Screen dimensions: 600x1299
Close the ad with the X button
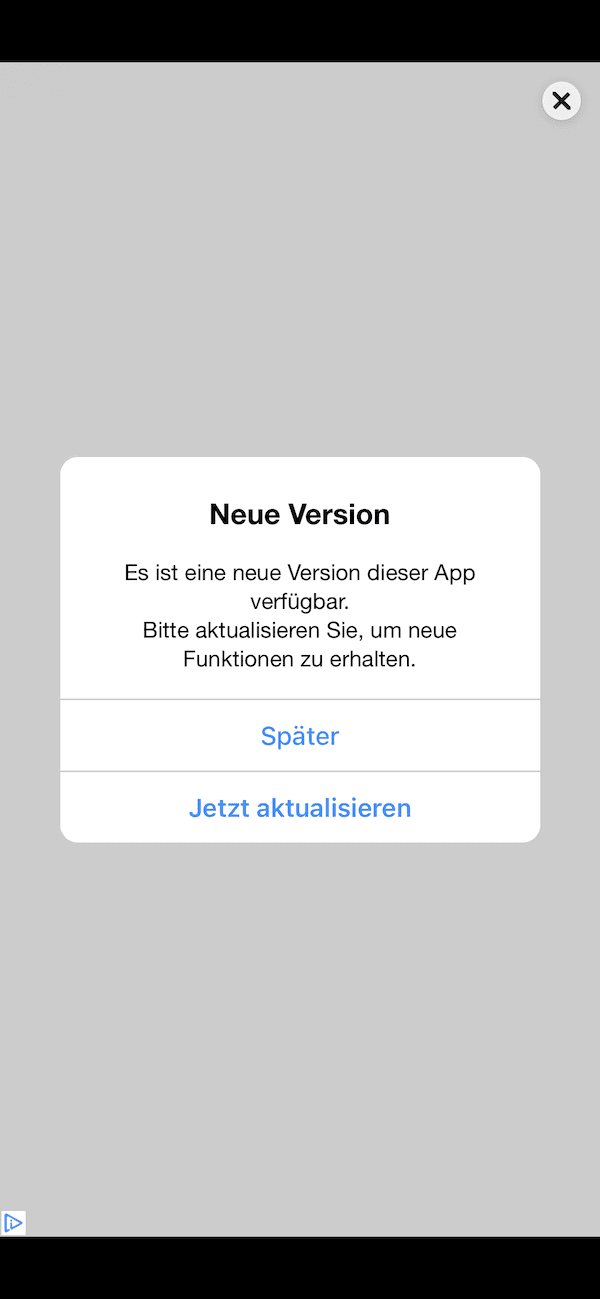(x=561, y=101)
